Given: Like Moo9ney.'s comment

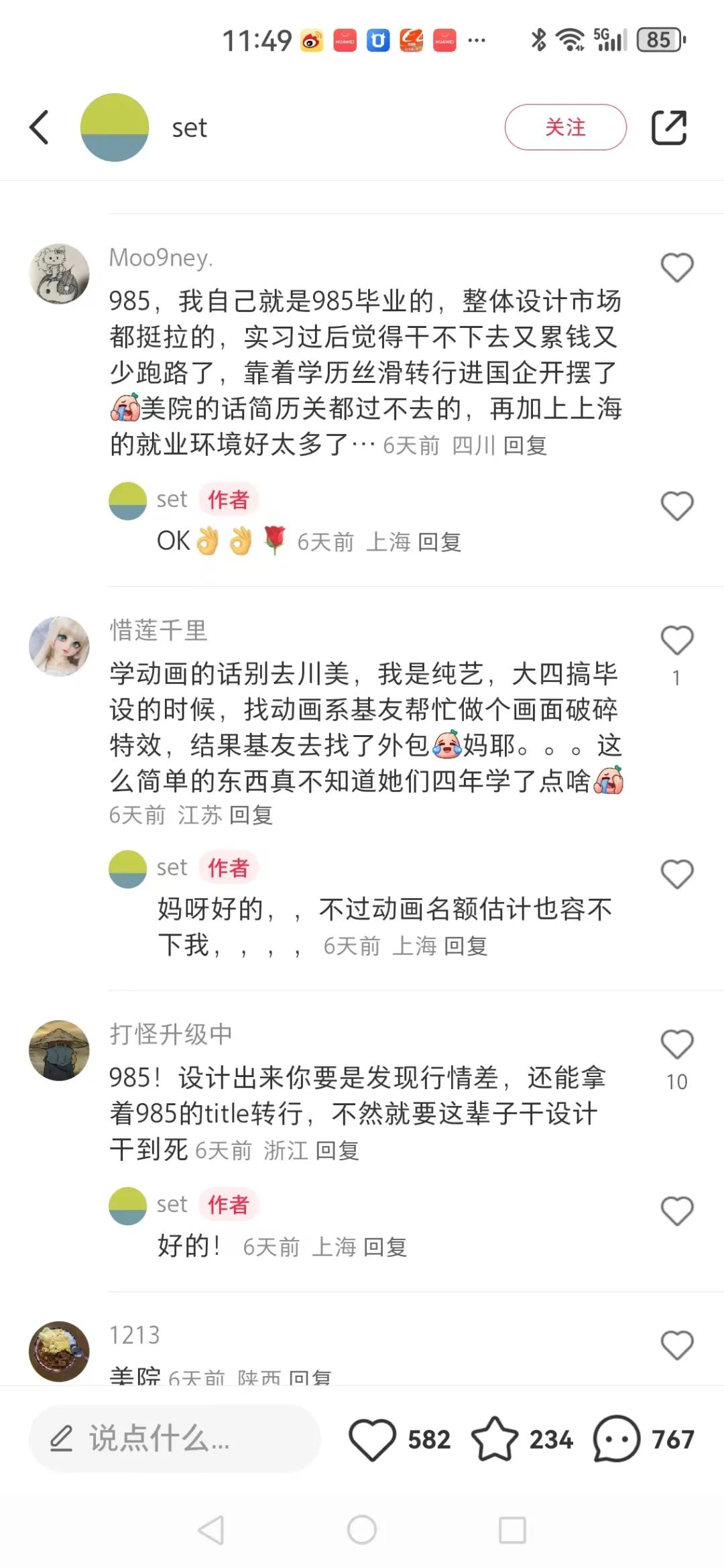Looking at the screenshot, I should tap(676, 268).
